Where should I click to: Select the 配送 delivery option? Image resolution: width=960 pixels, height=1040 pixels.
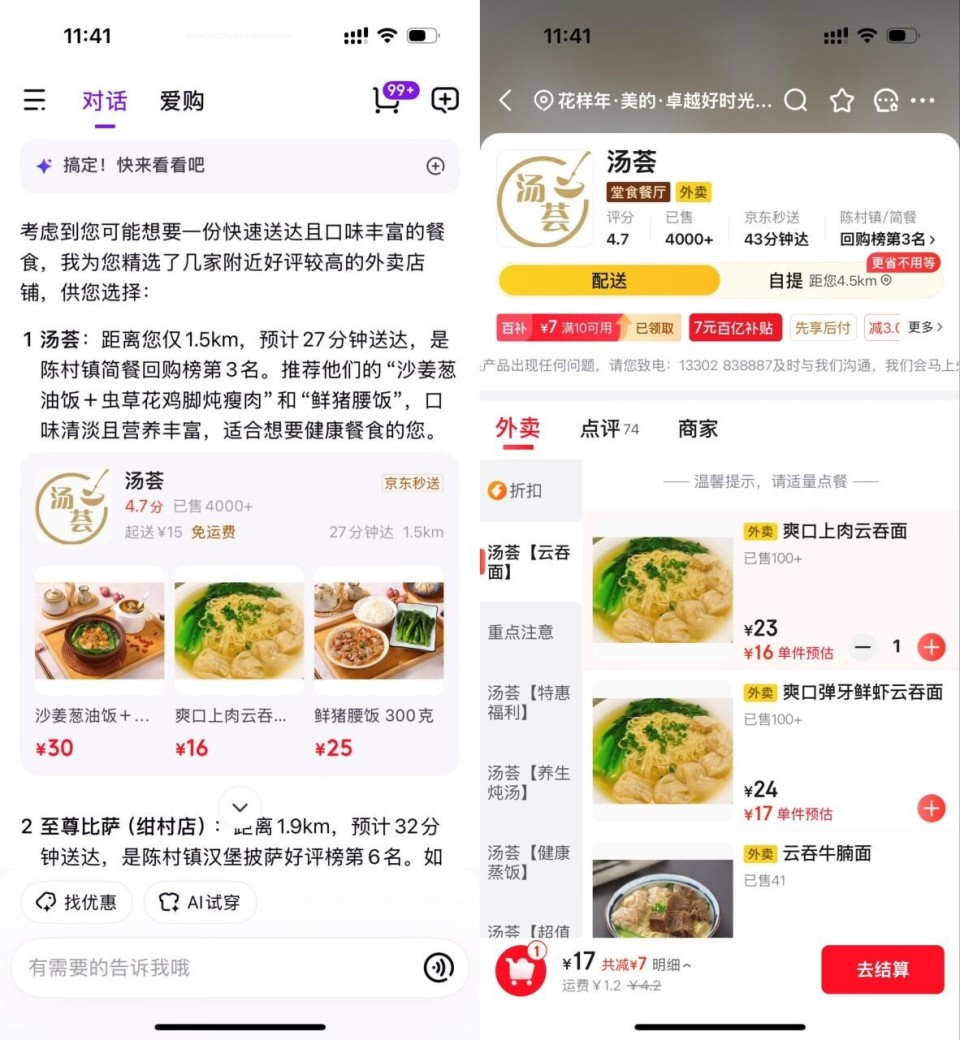(x=608, y=281)
